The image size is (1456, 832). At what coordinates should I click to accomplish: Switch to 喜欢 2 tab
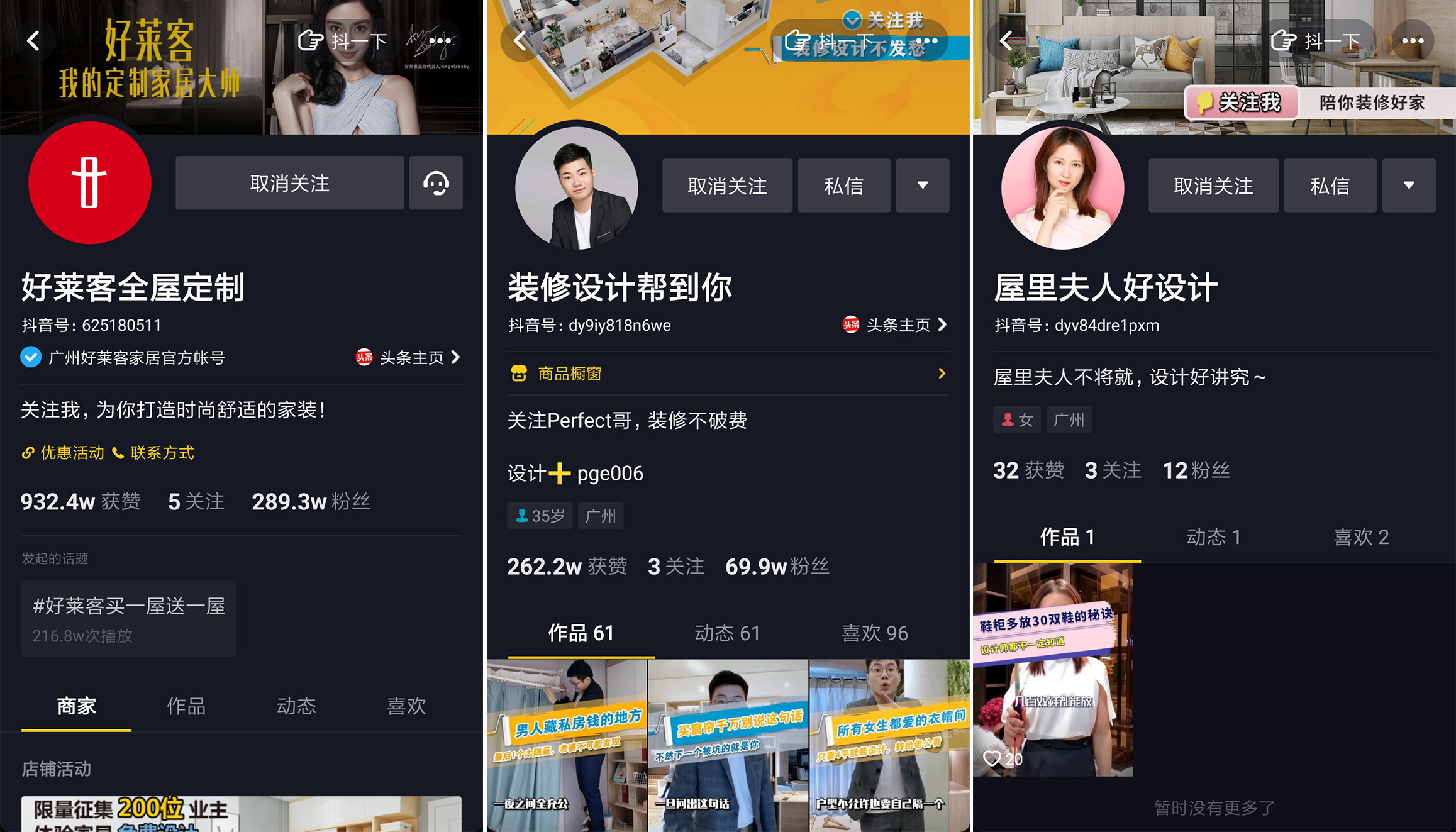(x=1361, y=538)
